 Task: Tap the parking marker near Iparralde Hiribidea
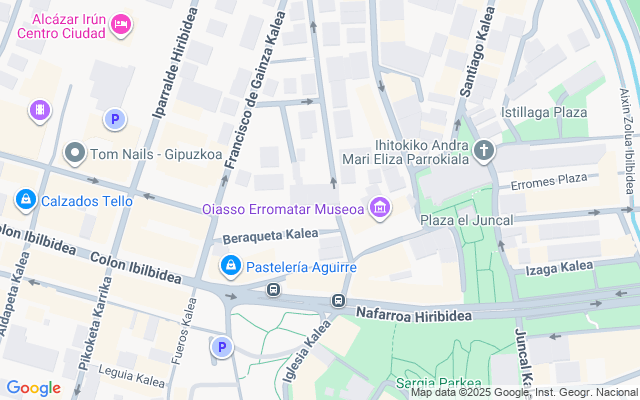coord(115,120)
